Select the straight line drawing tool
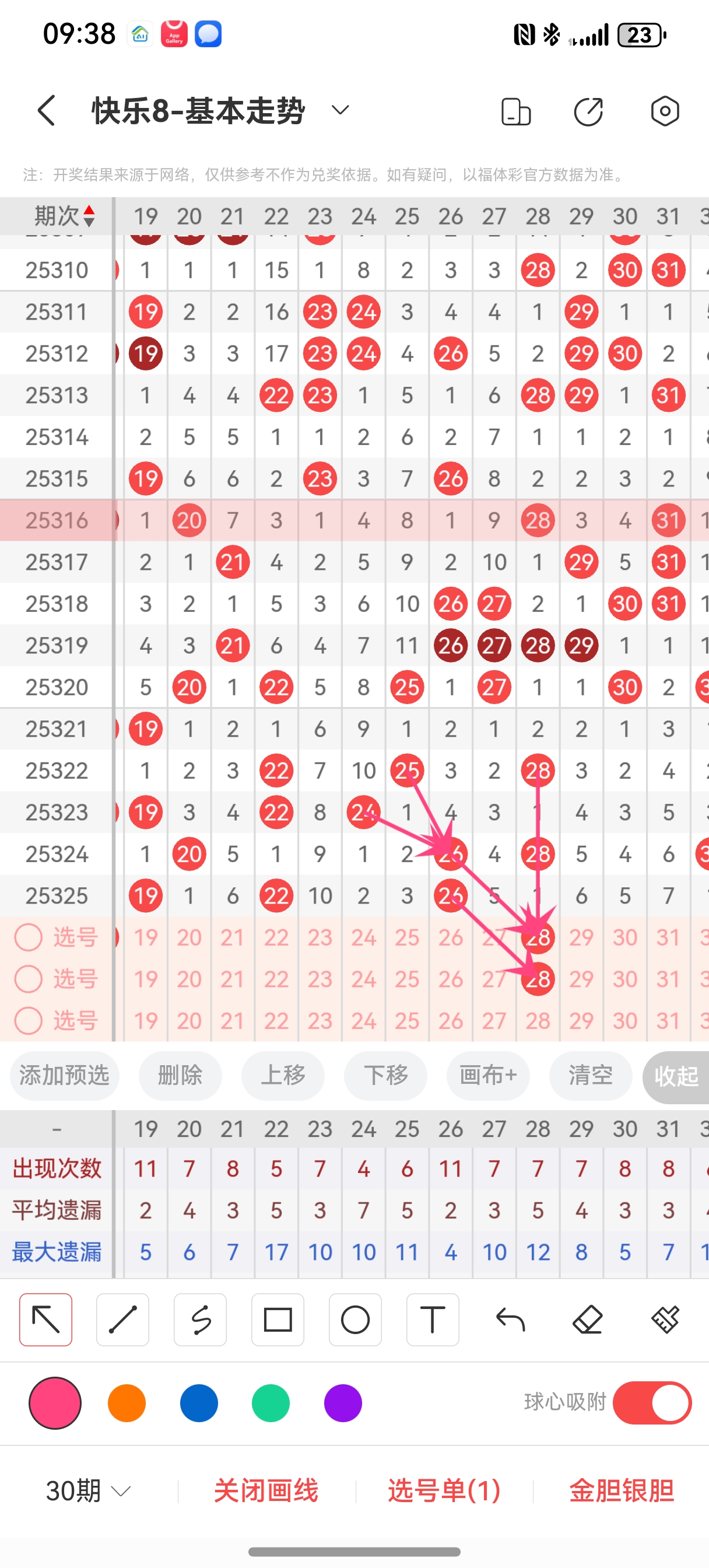 122,1319
